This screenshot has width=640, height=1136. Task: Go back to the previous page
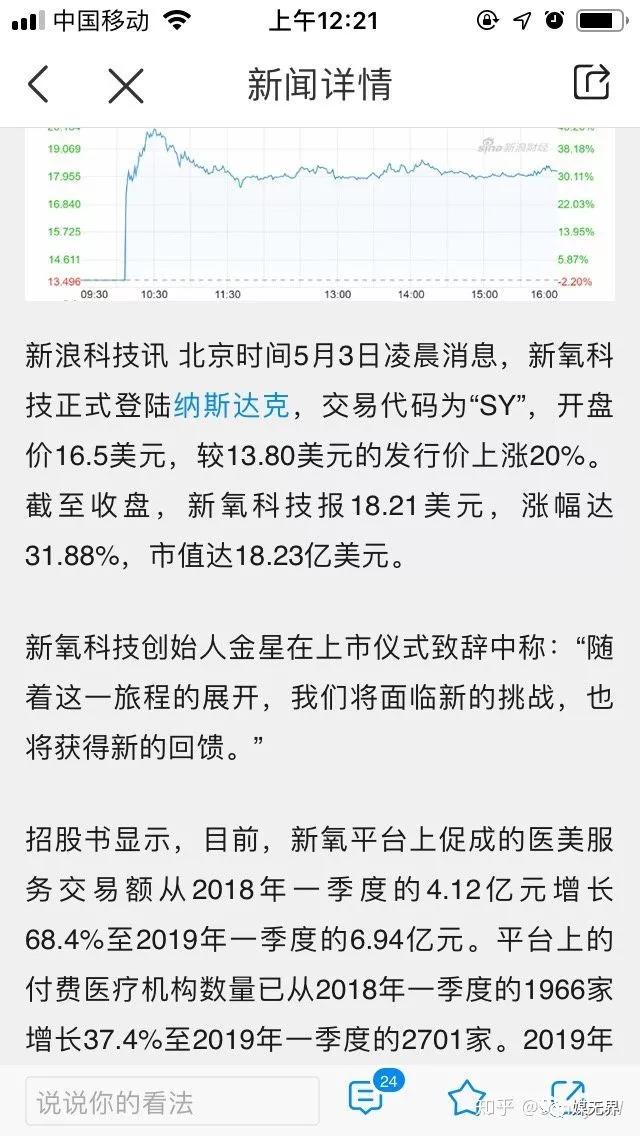click(38, 86)
